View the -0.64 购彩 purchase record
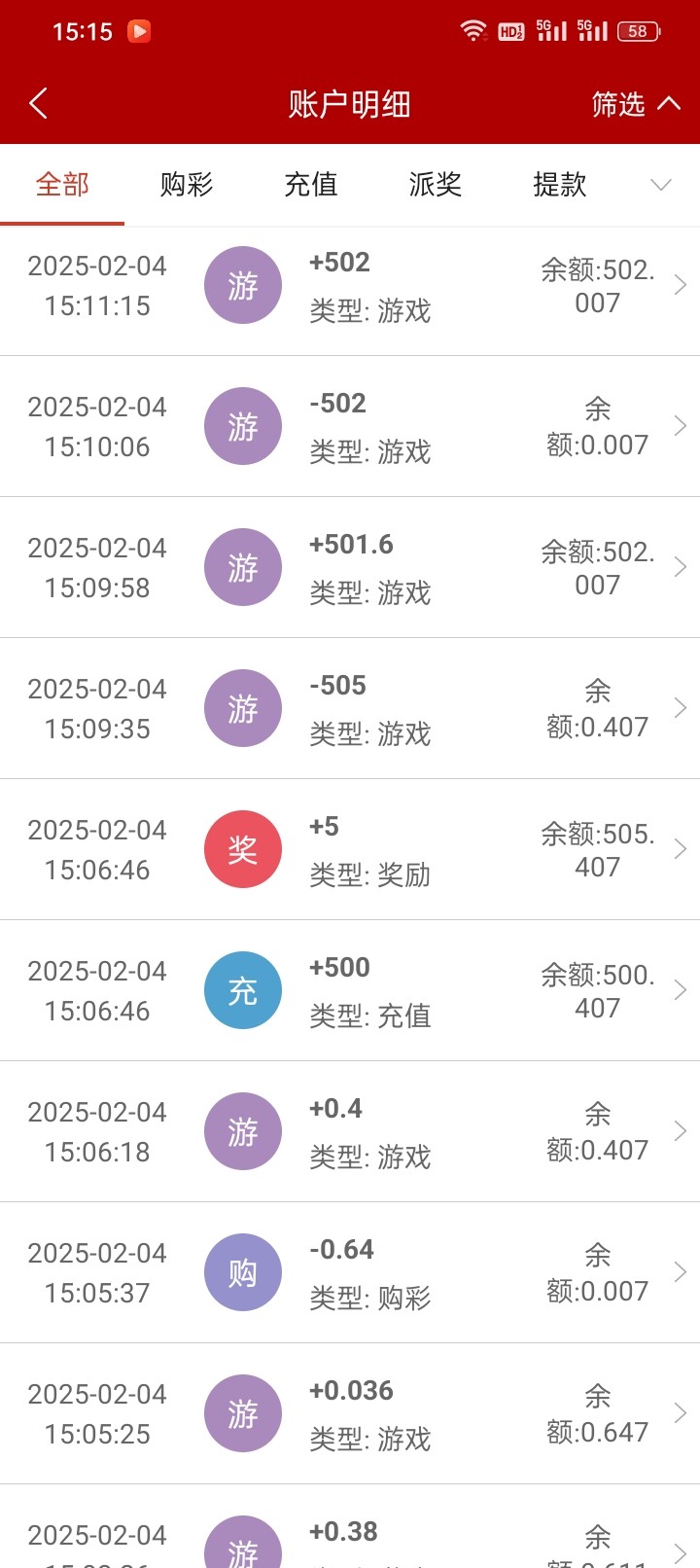This screenshot has width=700, height=1568. click(x=350, y=1272)
